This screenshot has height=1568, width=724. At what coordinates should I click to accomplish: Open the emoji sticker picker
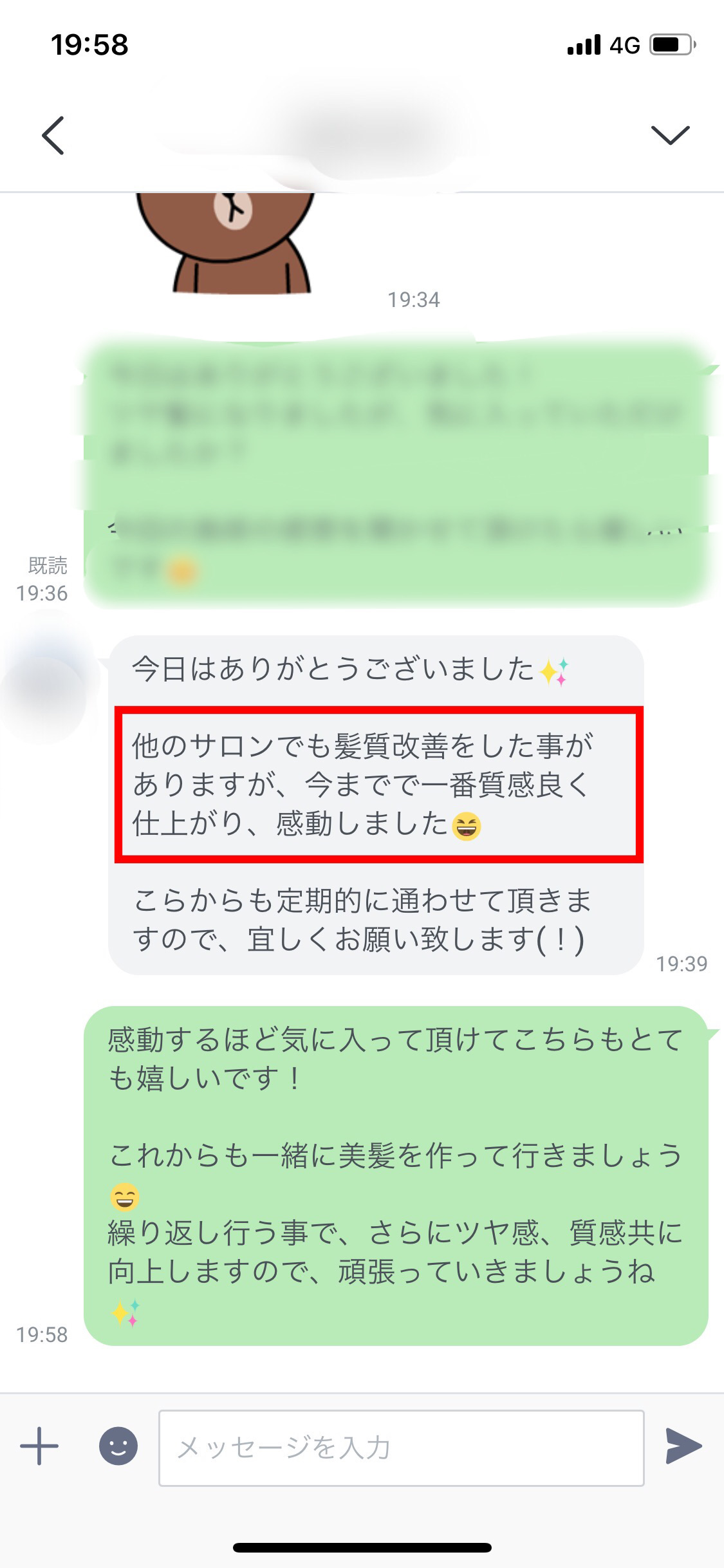[x=118, y=1446]
